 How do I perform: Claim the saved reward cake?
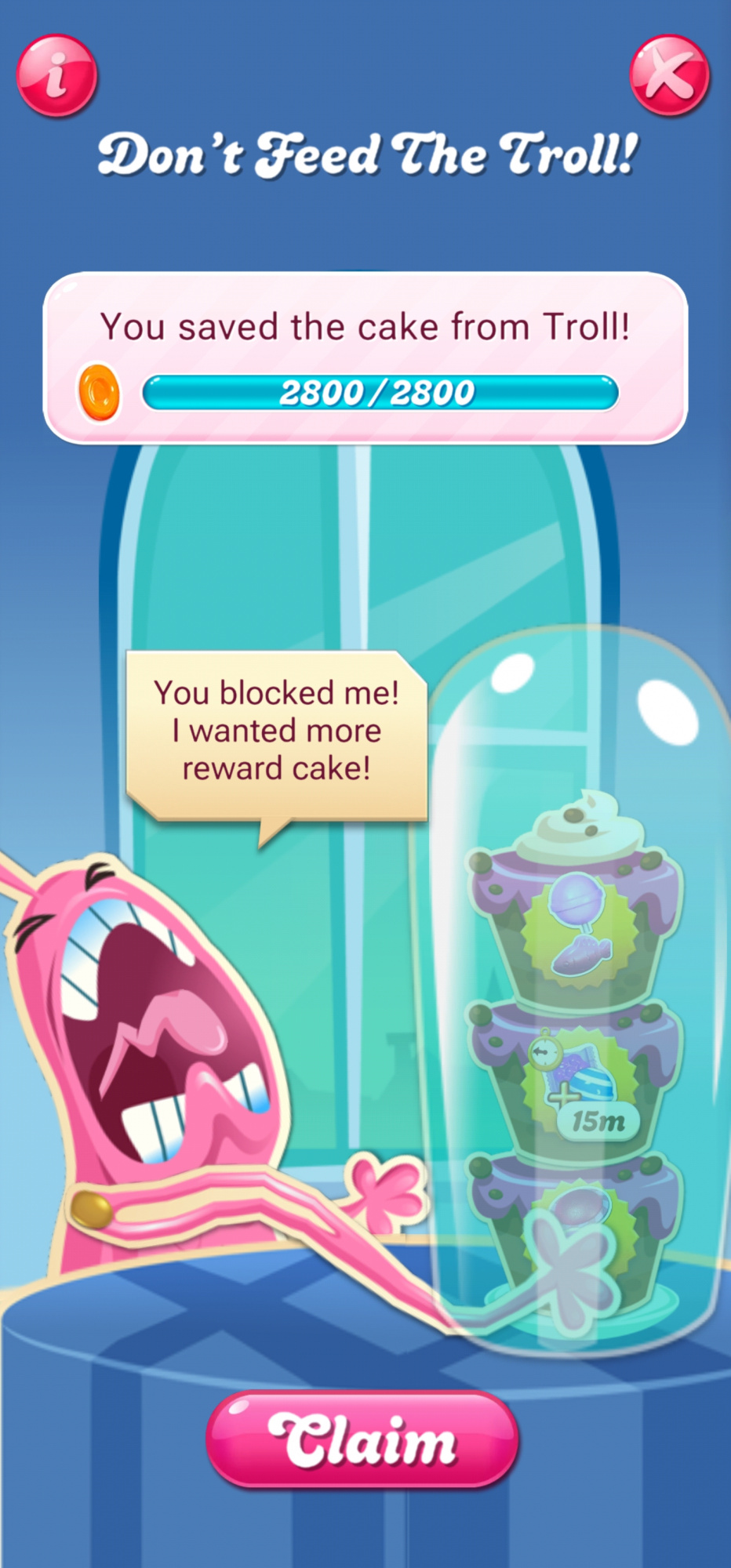362,1439
